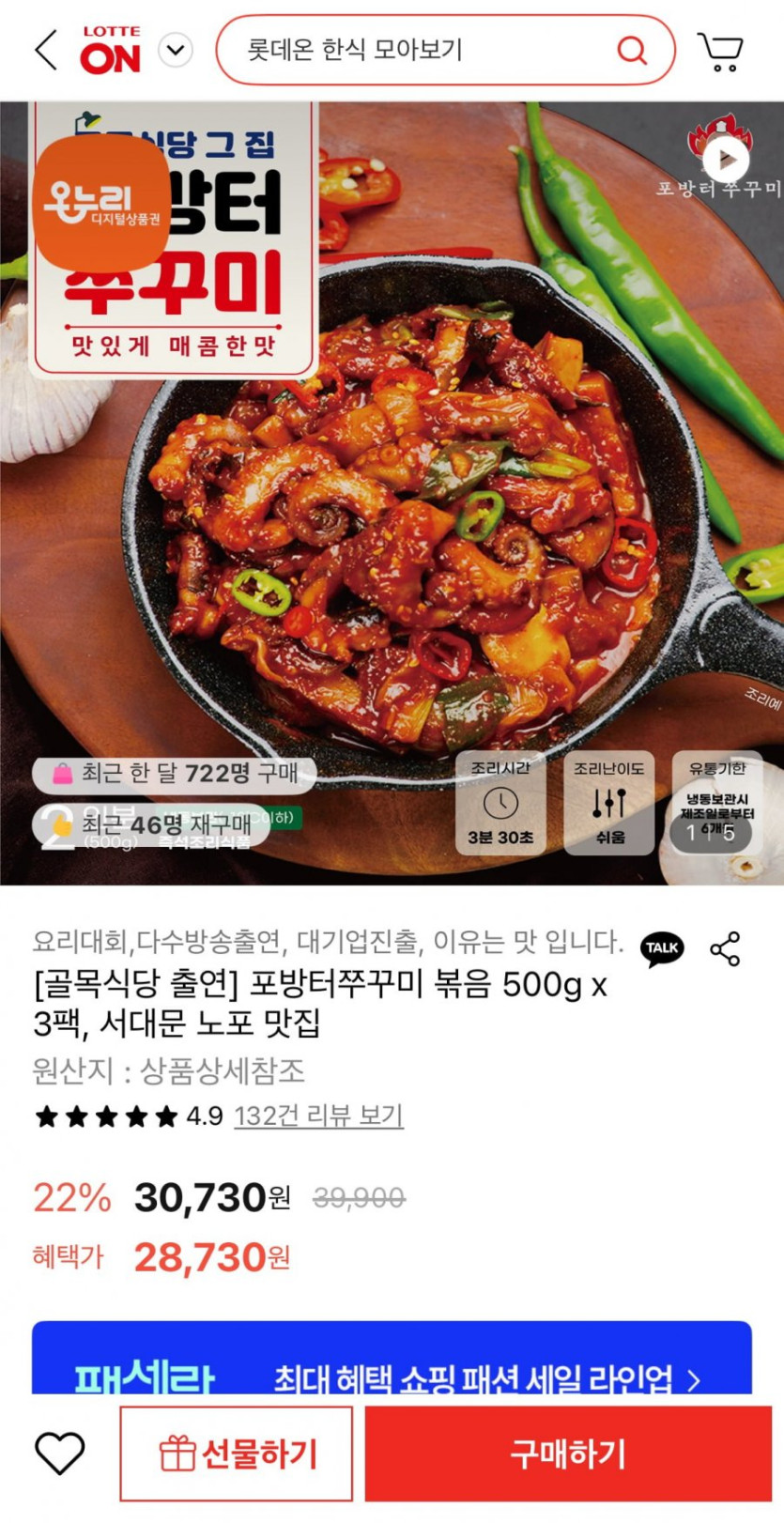Open the Lotte ON home logo
This screenshot has height=1523, width=784.
[x=110, y=51]
